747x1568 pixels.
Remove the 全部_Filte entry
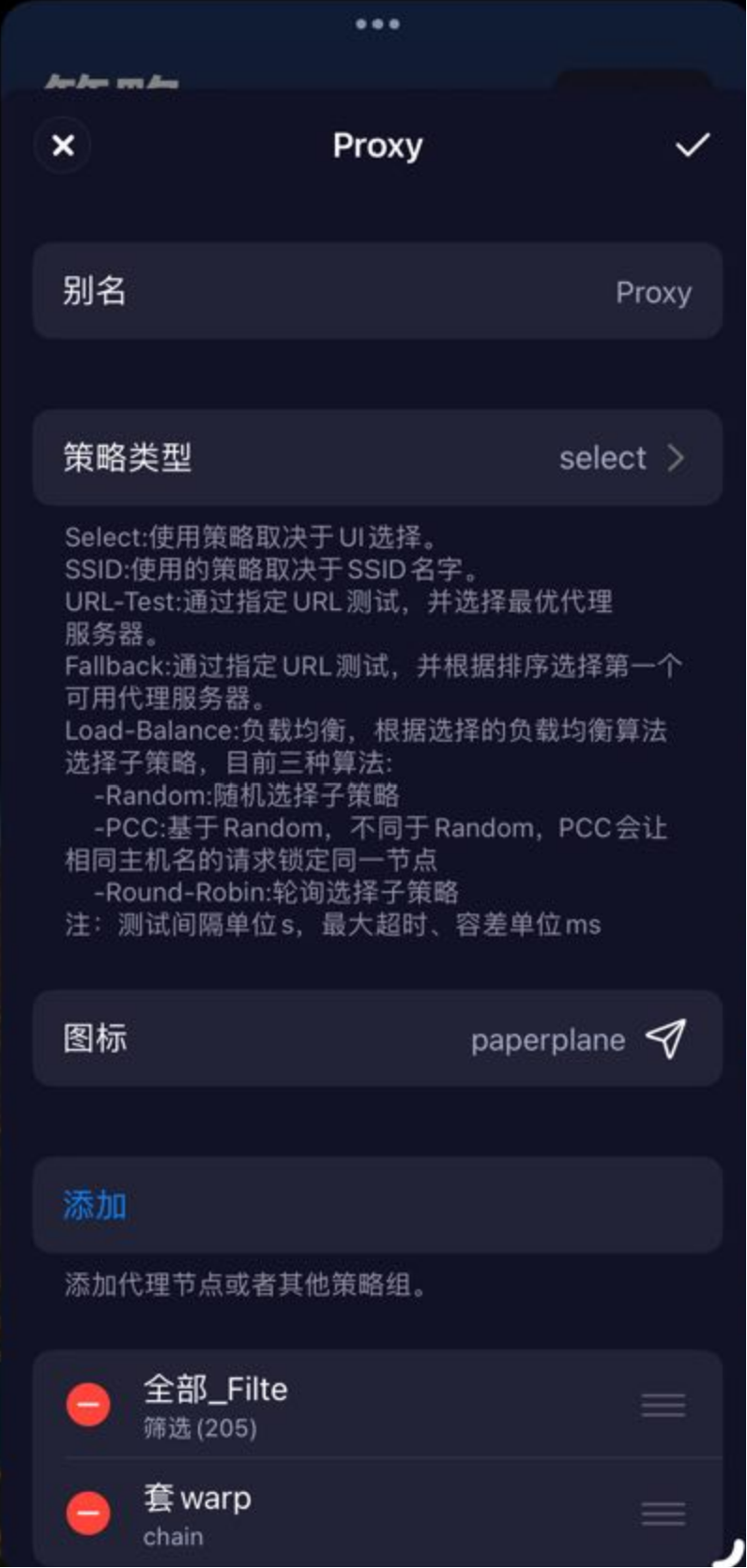[88, 1405]
